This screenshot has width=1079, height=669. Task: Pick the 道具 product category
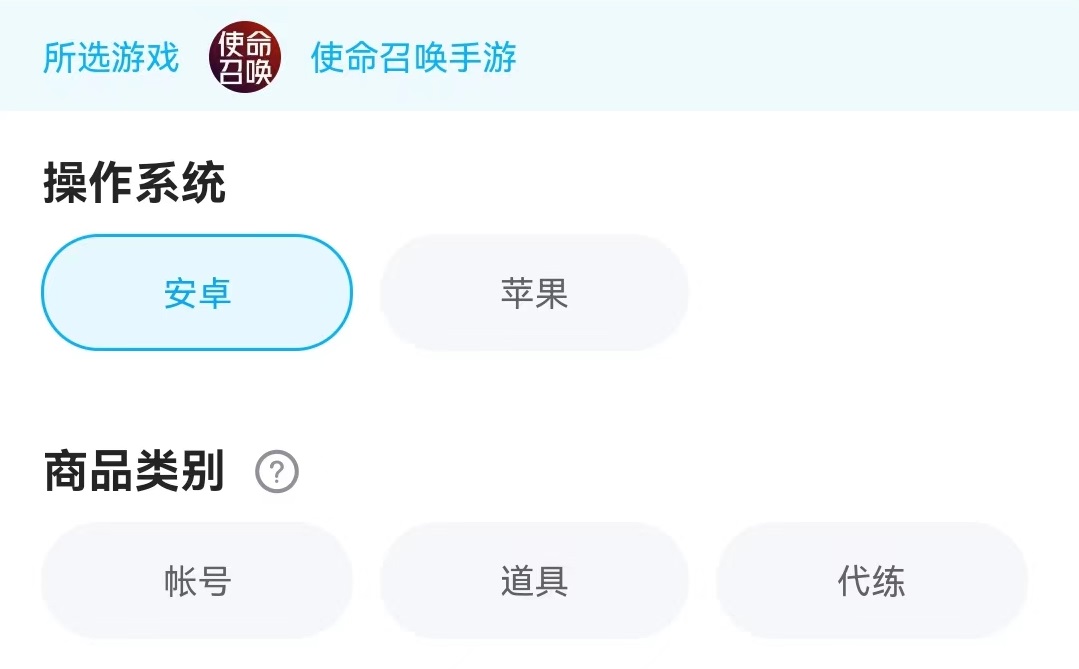[534, 581]
